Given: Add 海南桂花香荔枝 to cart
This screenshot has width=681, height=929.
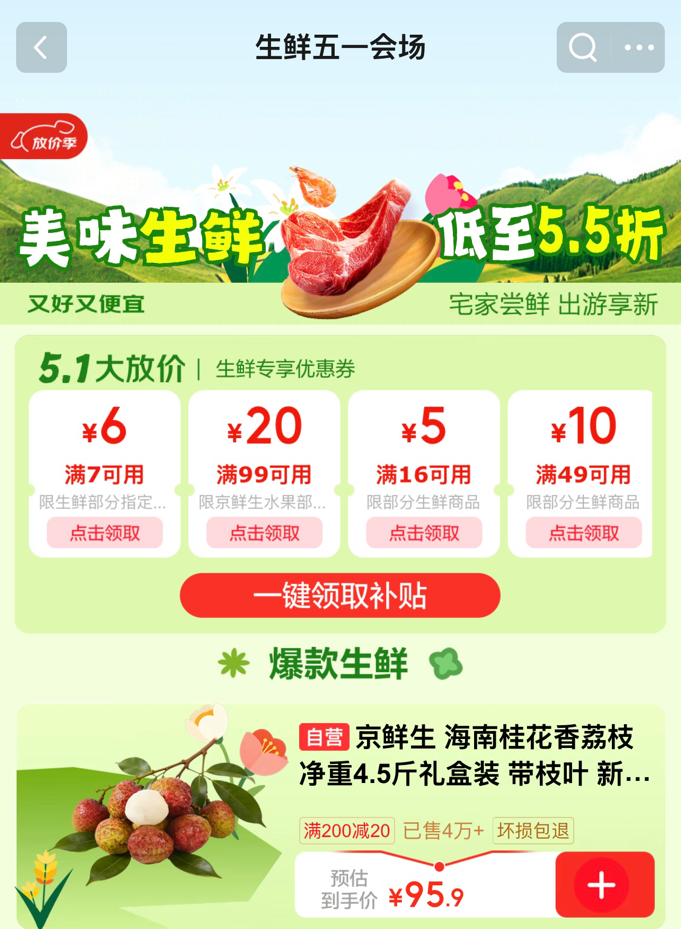Looking at the screenshot, I should coord(601,885).
